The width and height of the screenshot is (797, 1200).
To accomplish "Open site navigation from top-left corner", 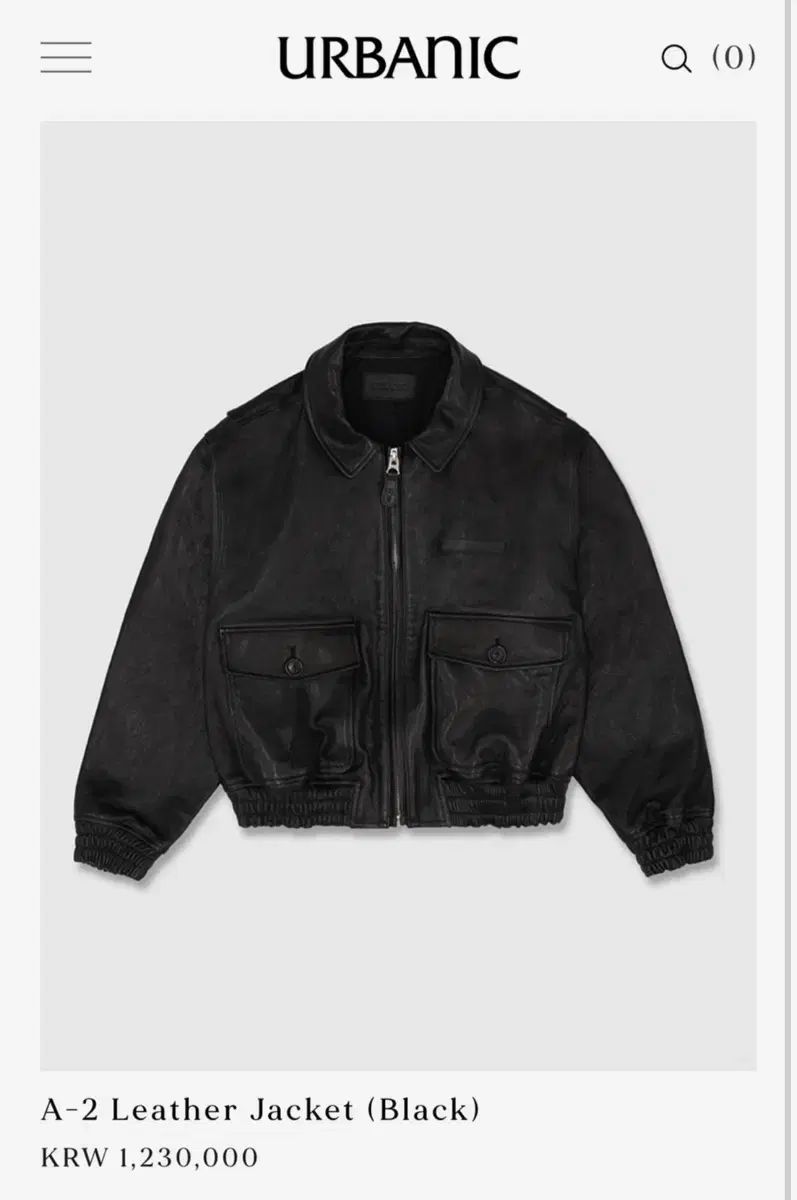I will pos(65,58).
